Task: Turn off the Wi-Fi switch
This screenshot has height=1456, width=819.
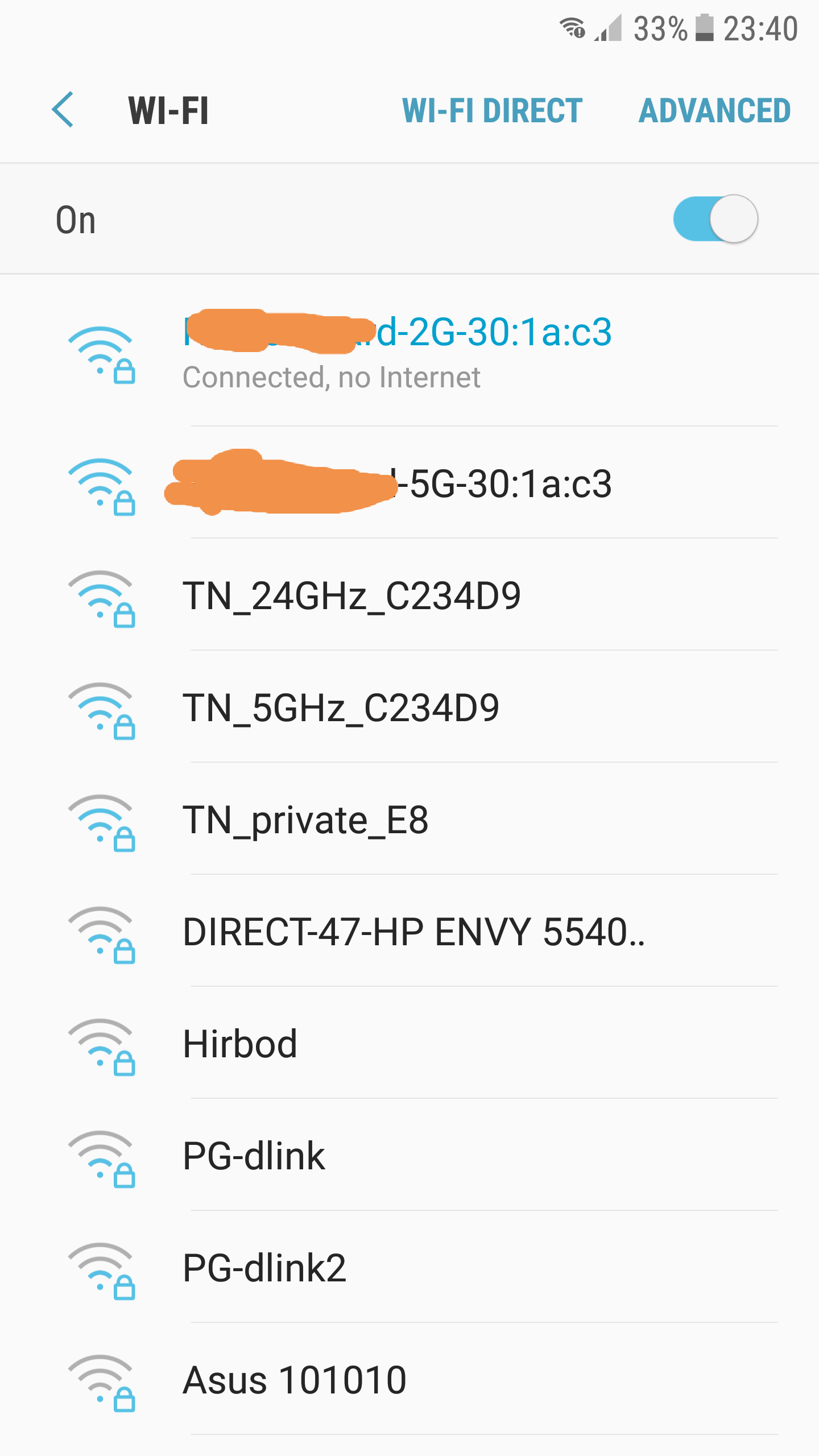Action: (715, 219)
